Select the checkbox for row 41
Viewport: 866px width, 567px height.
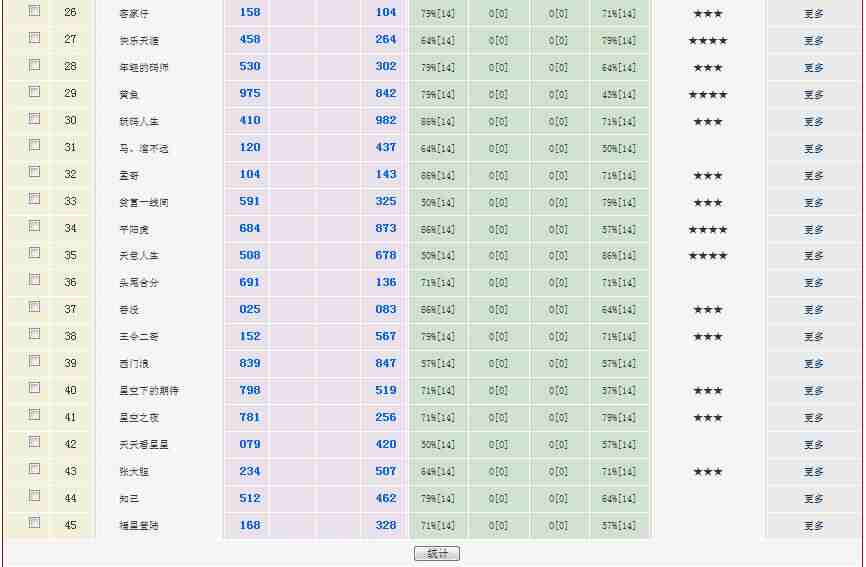pos(34,415)
